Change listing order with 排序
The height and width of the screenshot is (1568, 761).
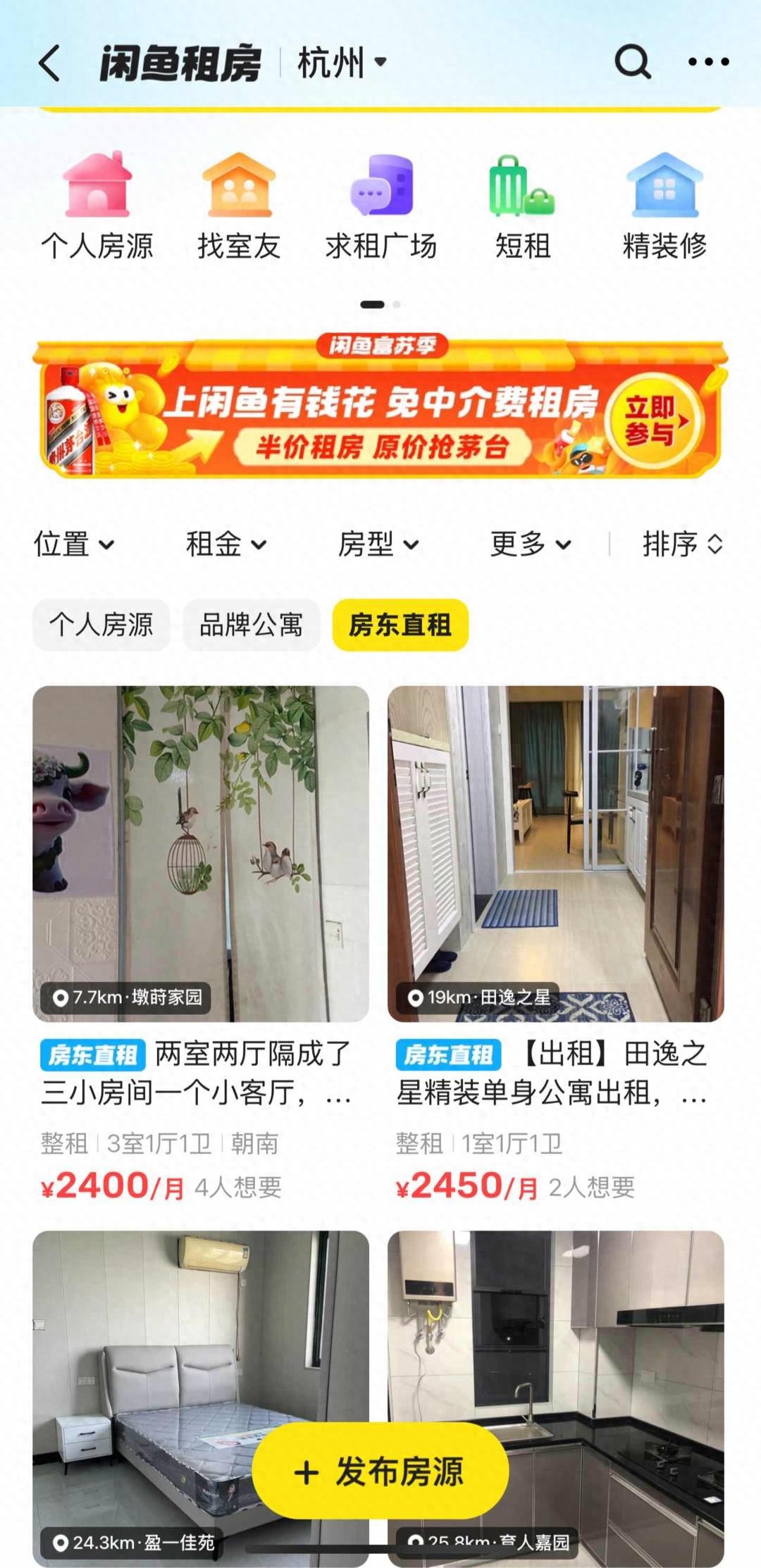pos(682,545)
